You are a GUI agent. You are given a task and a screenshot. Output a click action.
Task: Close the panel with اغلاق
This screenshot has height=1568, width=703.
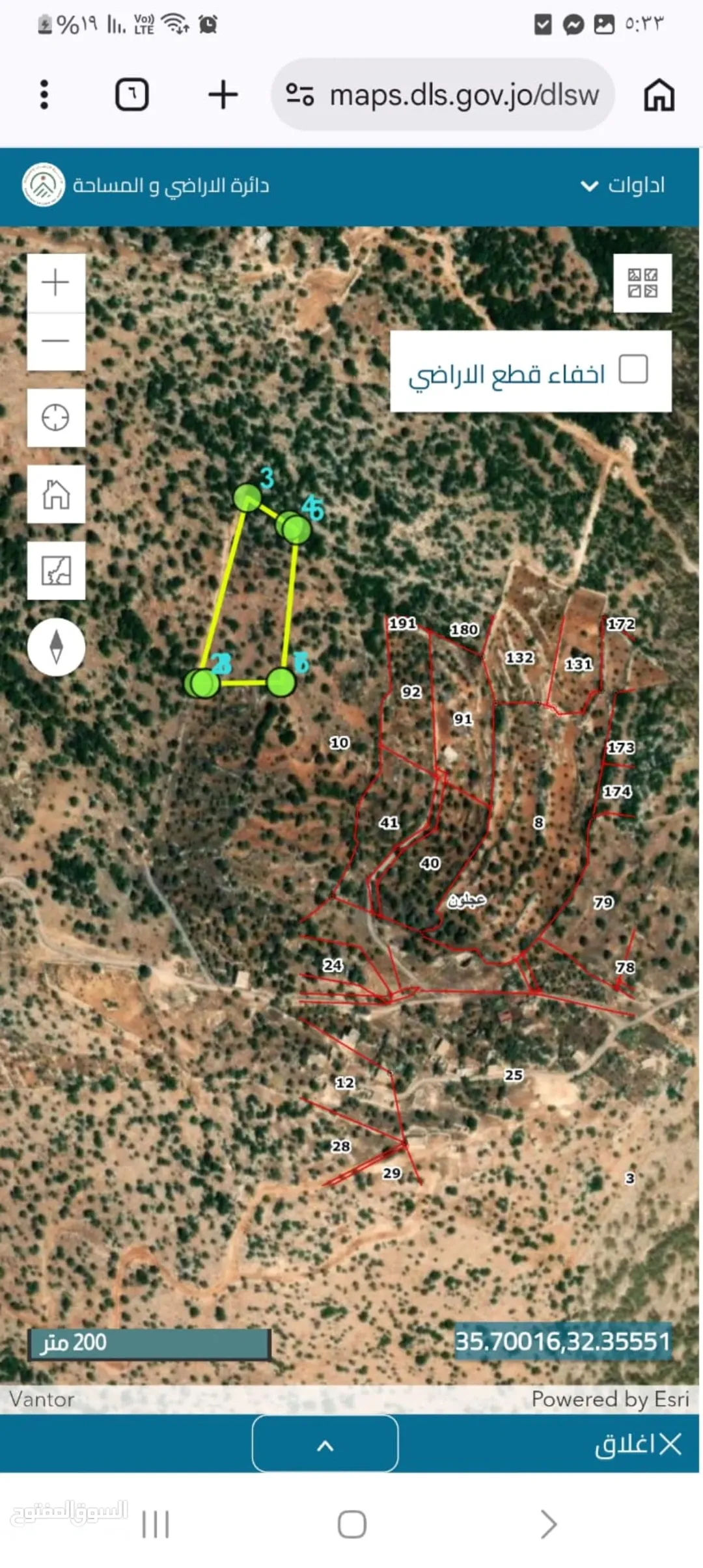638,1444
